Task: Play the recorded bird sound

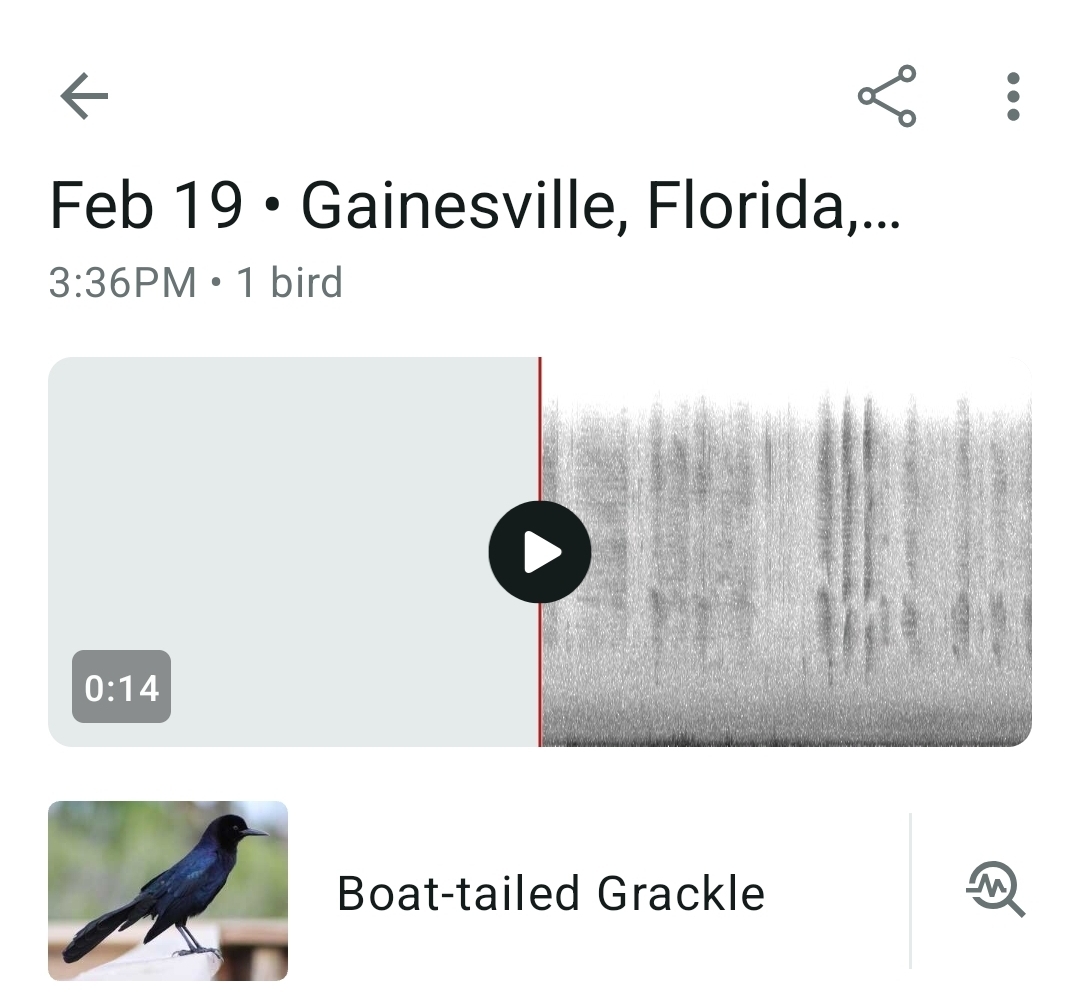Action: 540,552
